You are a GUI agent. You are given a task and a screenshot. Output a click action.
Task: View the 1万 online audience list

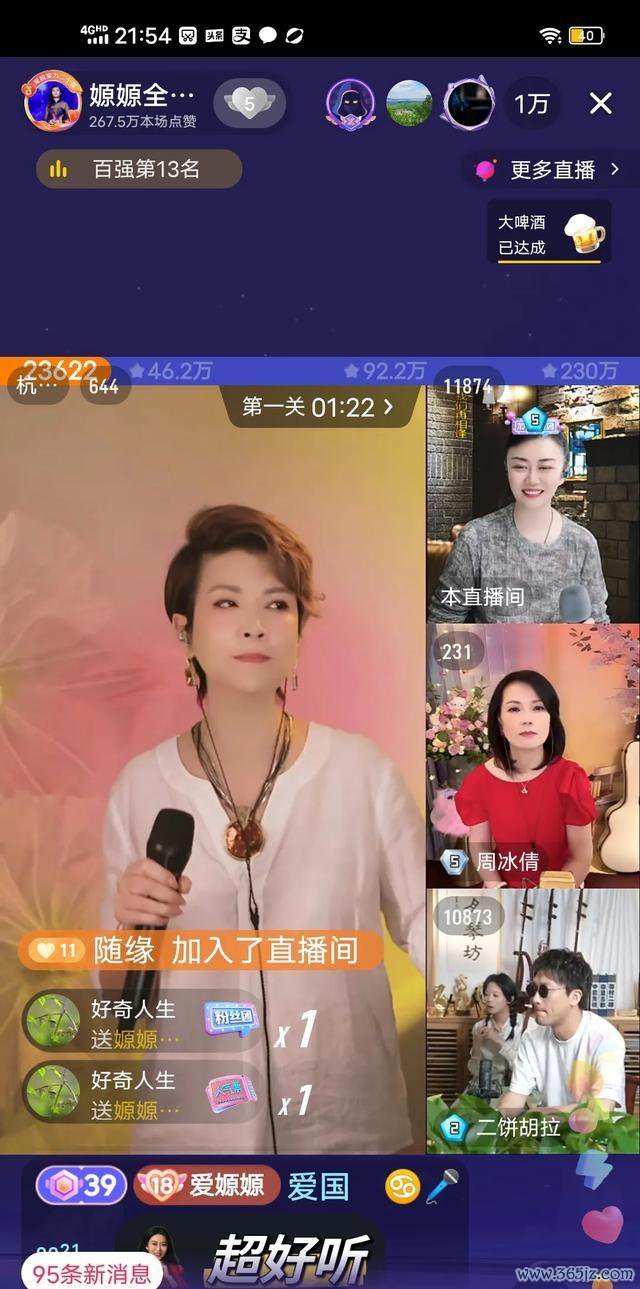click(532, 103)
